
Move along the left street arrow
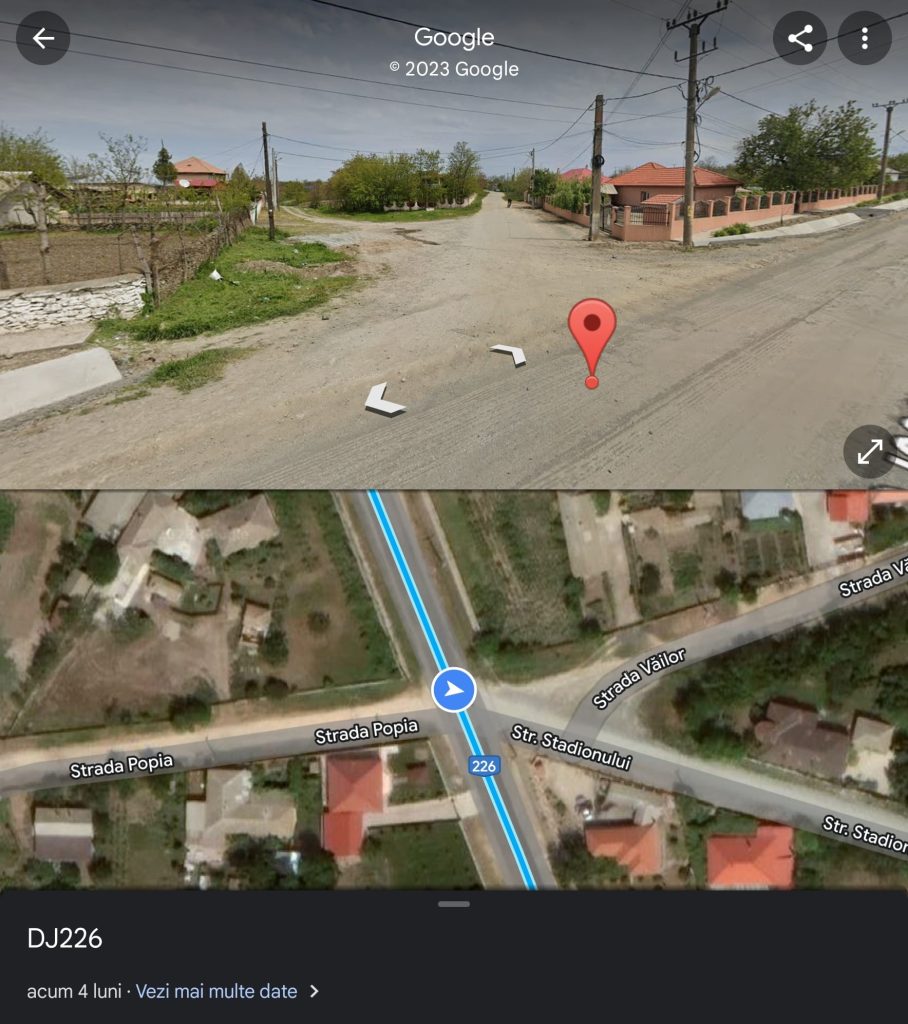click(x=383, y=401)
